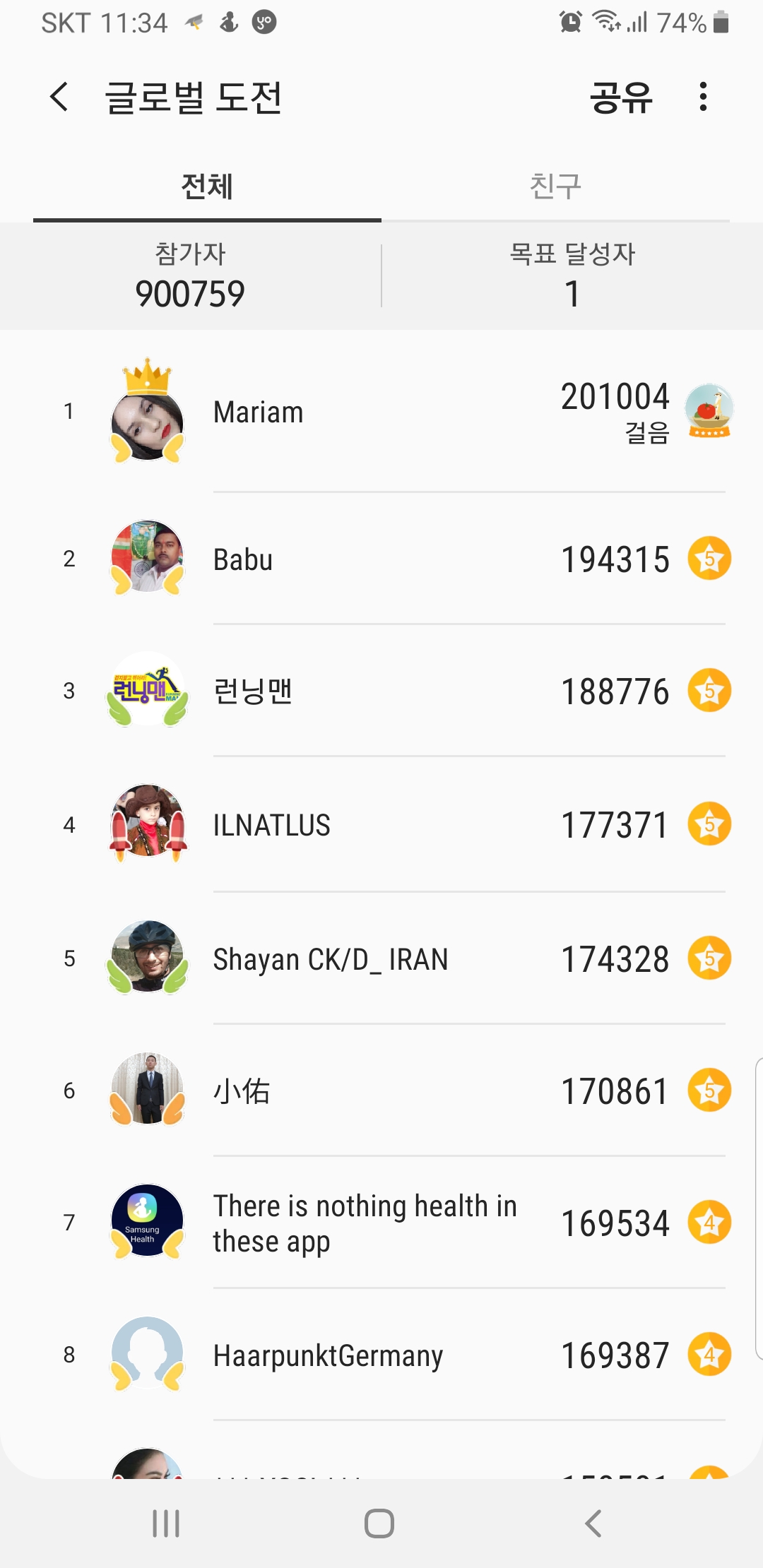Go back from the 글로벌 도전 screen

point(59,97)
